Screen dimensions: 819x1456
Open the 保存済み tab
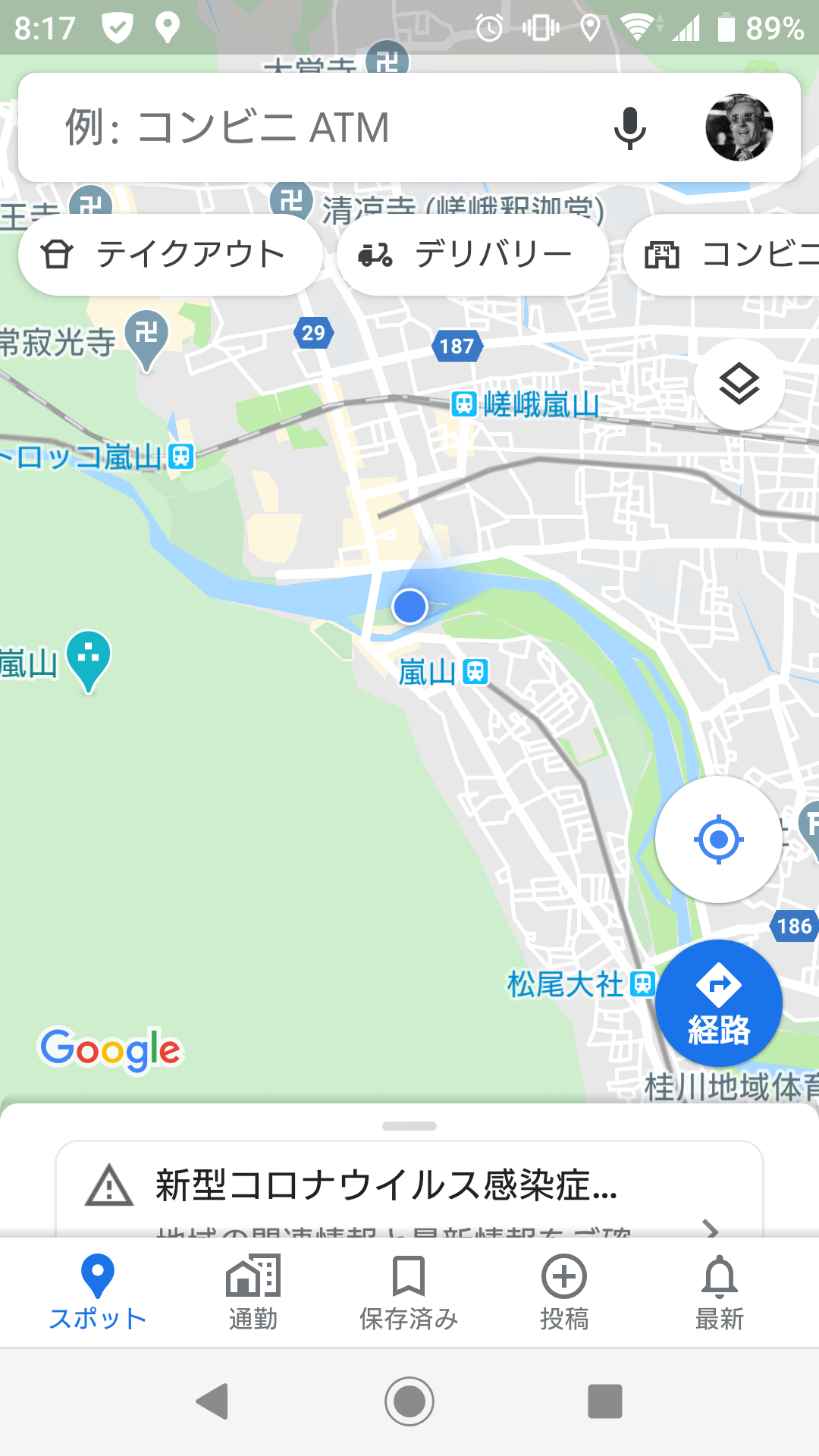pos(409,1293)
